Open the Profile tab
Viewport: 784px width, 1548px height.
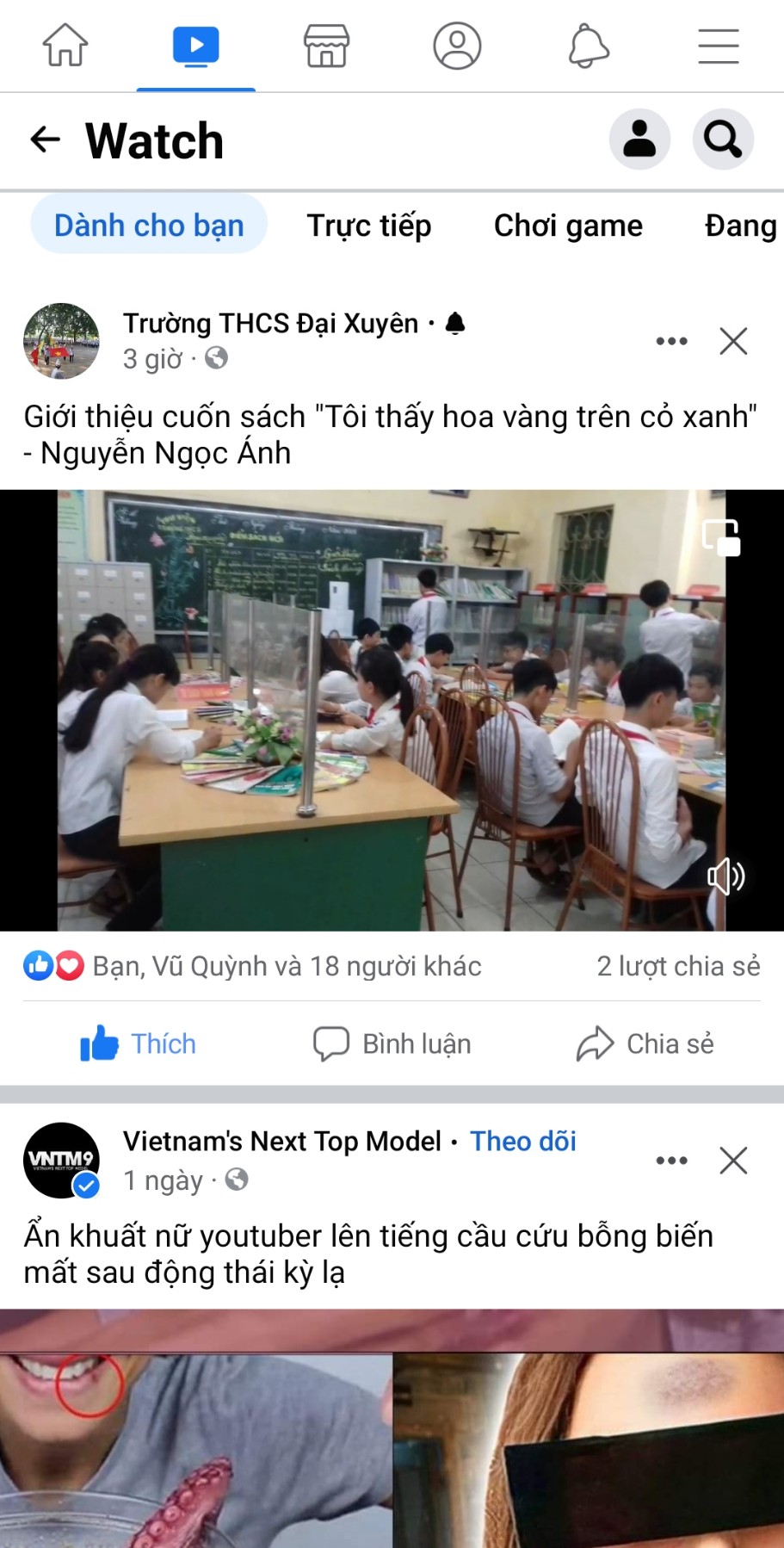(x=457, y=46)
